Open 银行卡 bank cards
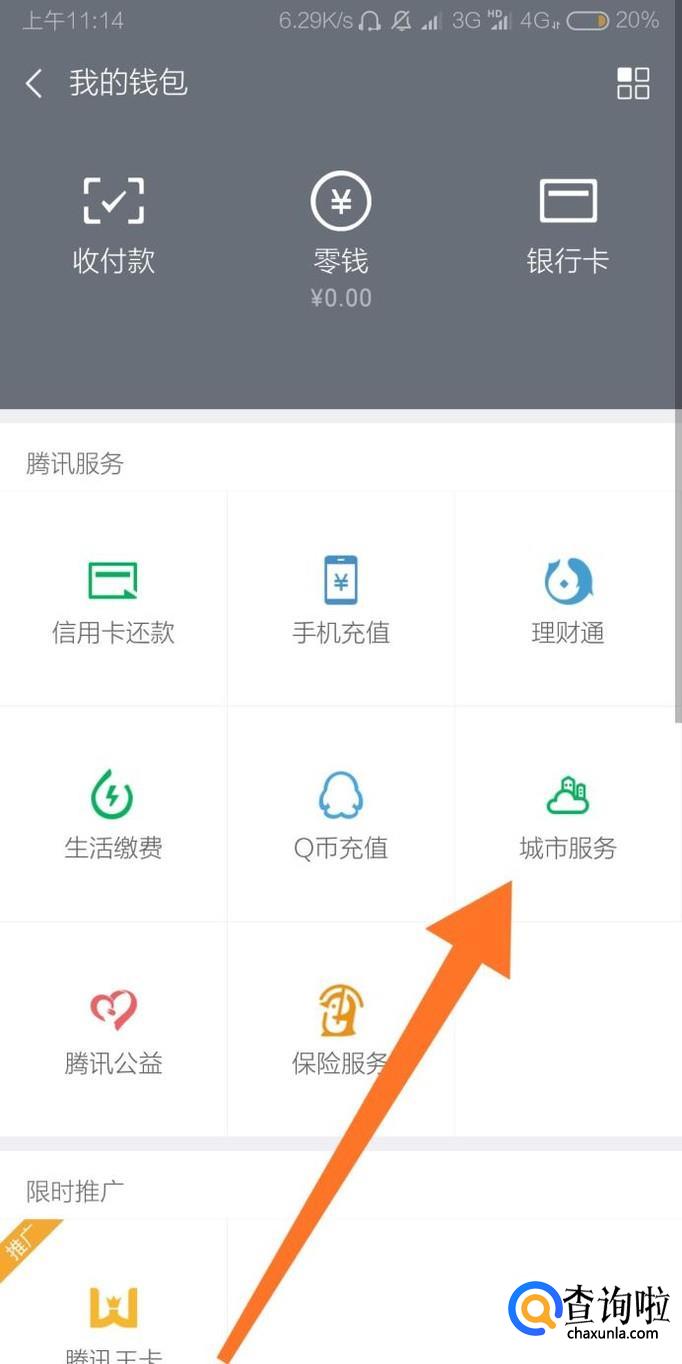682x1364 pixels. 568,225
